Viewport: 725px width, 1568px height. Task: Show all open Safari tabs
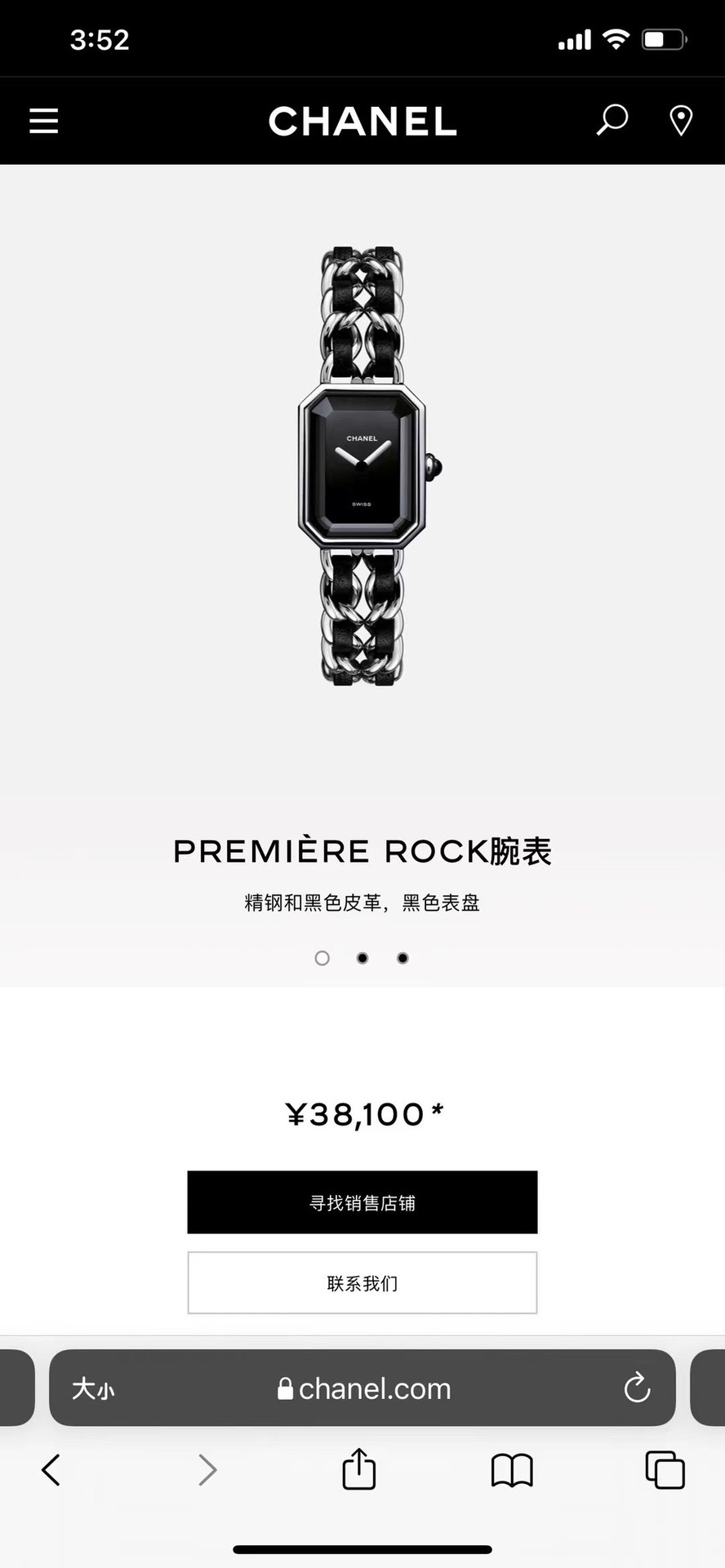(x=665, y=1470)
